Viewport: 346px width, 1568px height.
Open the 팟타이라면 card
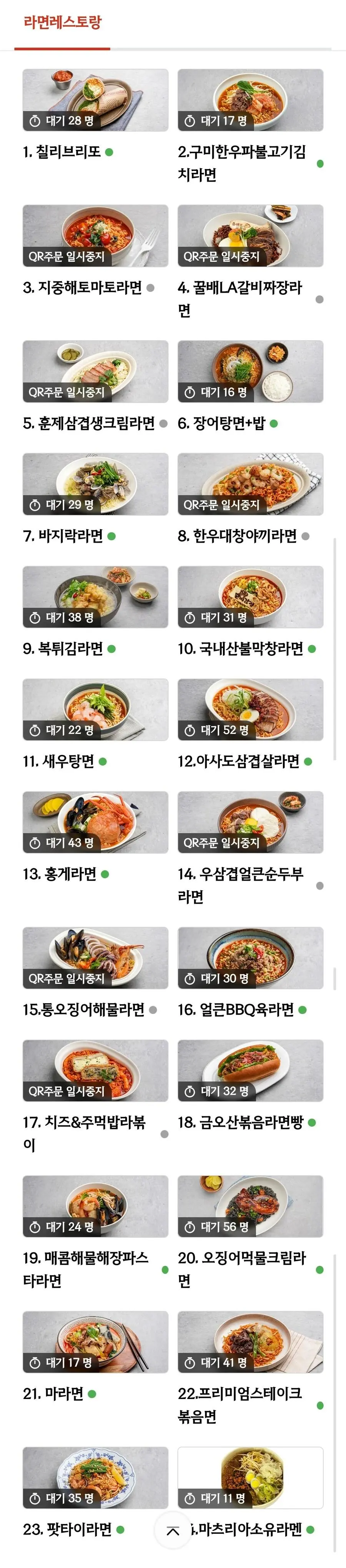pos(95,1478)
